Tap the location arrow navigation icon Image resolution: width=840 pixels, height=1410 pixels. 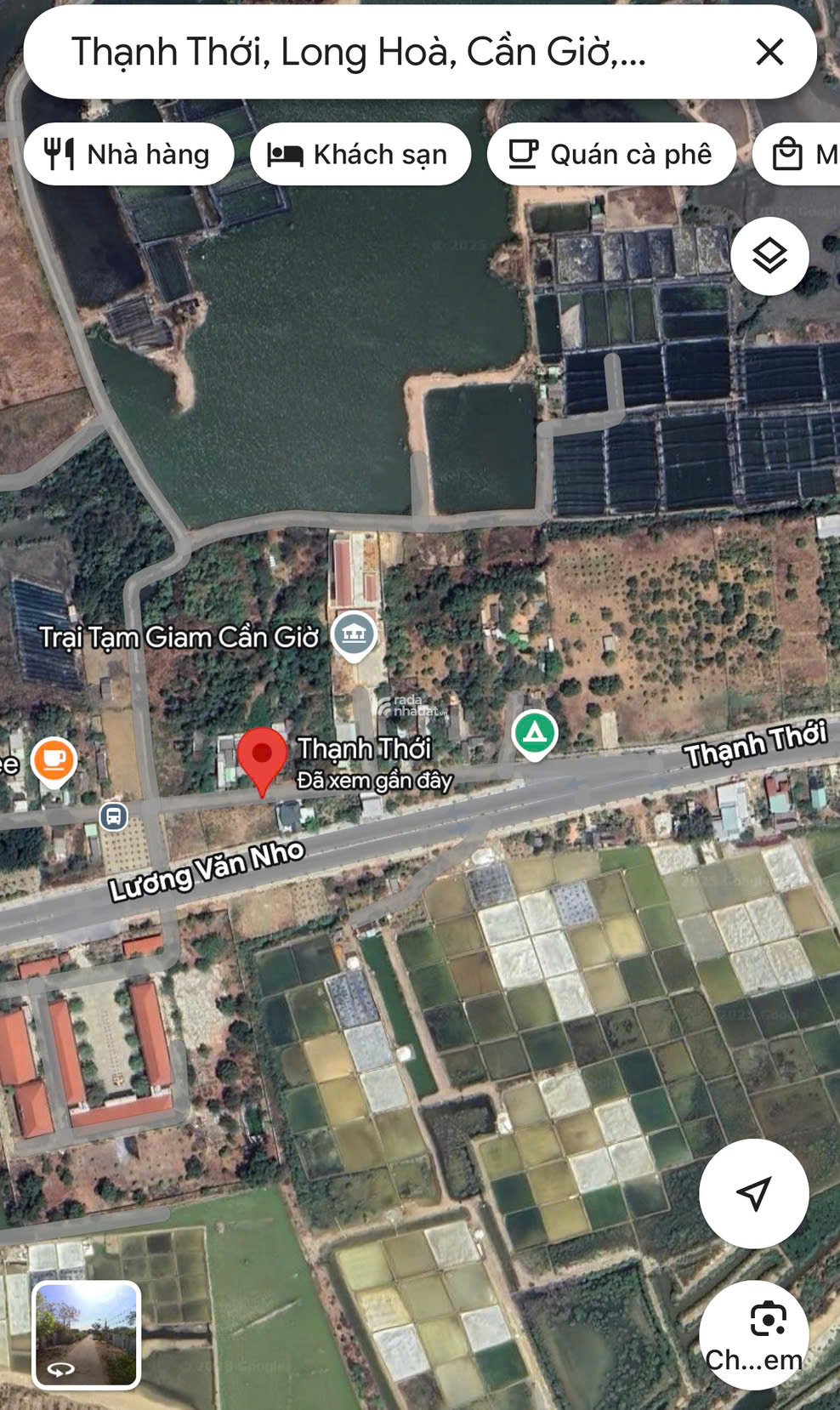(x=753, y=1194)
